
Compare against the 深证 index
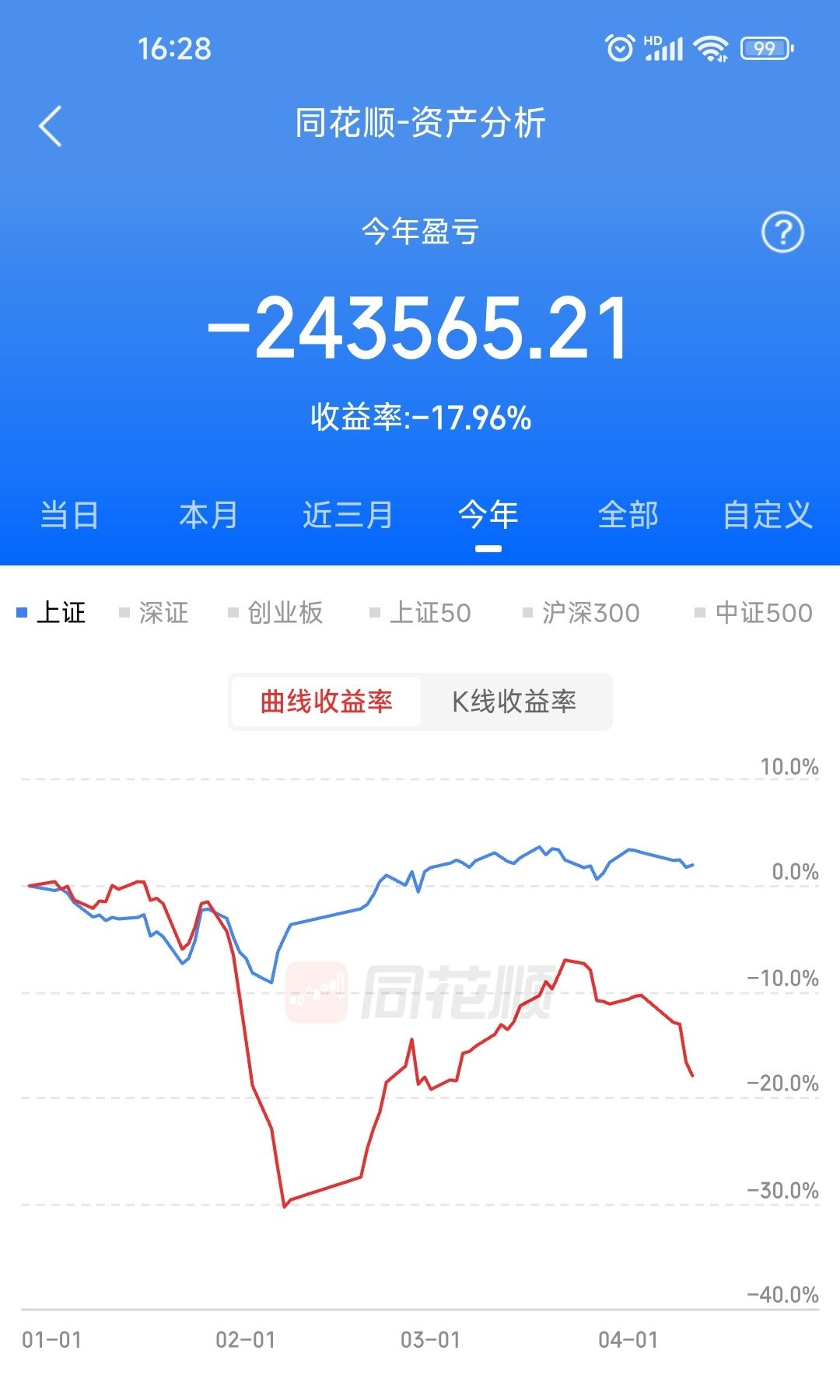pos(154,613)
